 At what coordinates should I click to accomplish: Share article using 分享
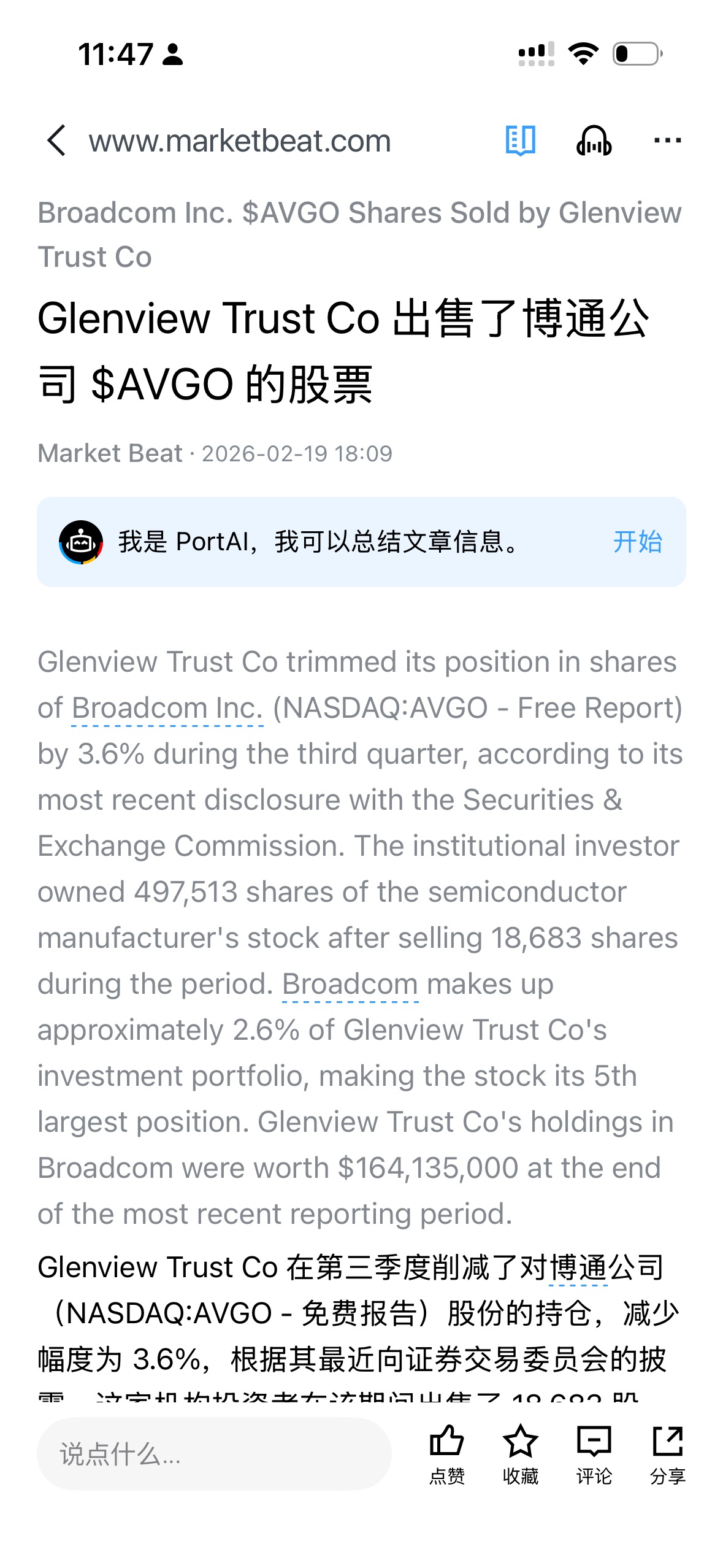click(x=668, y=1455)
